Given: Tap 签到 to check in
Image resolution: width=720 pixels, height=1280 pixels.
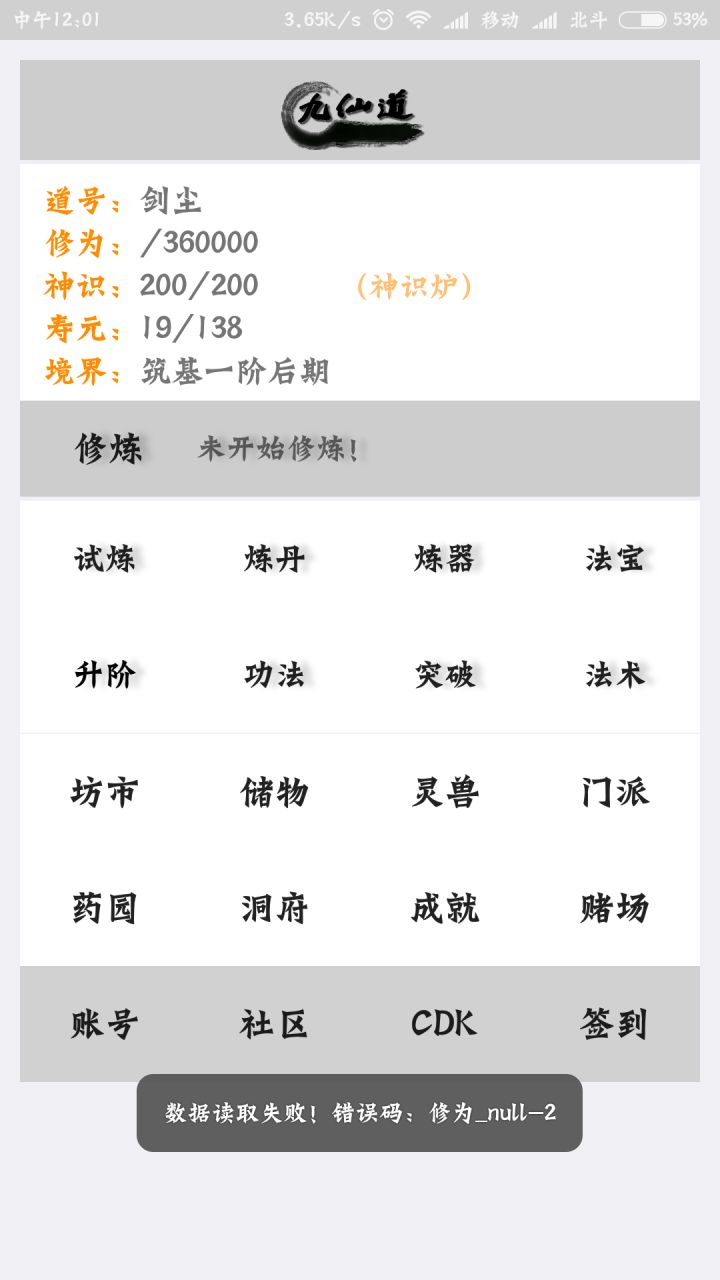Looking at the screenshot, I should tap(615, 1024).
